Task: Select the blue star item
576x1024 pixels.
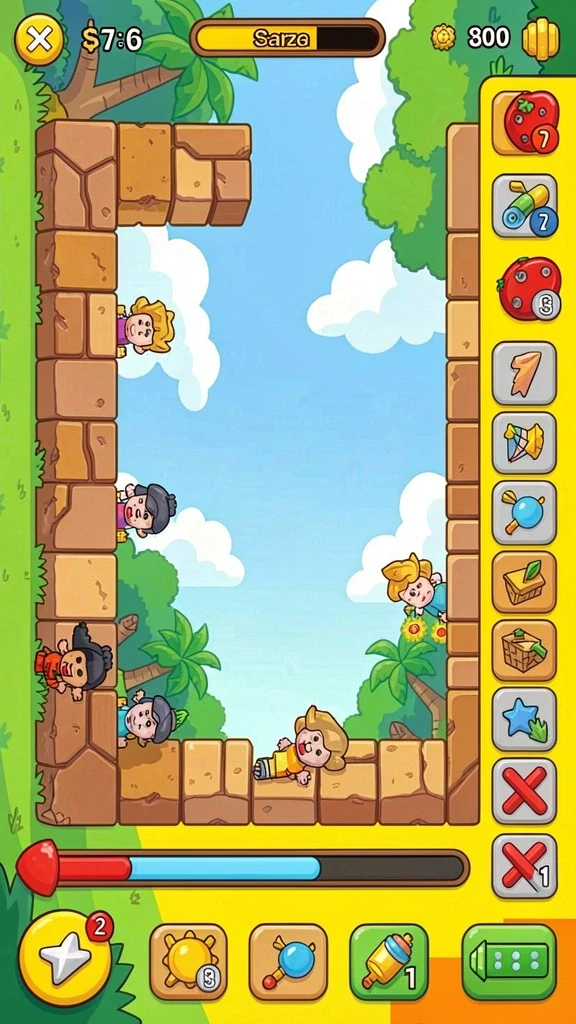Action: 524,720
